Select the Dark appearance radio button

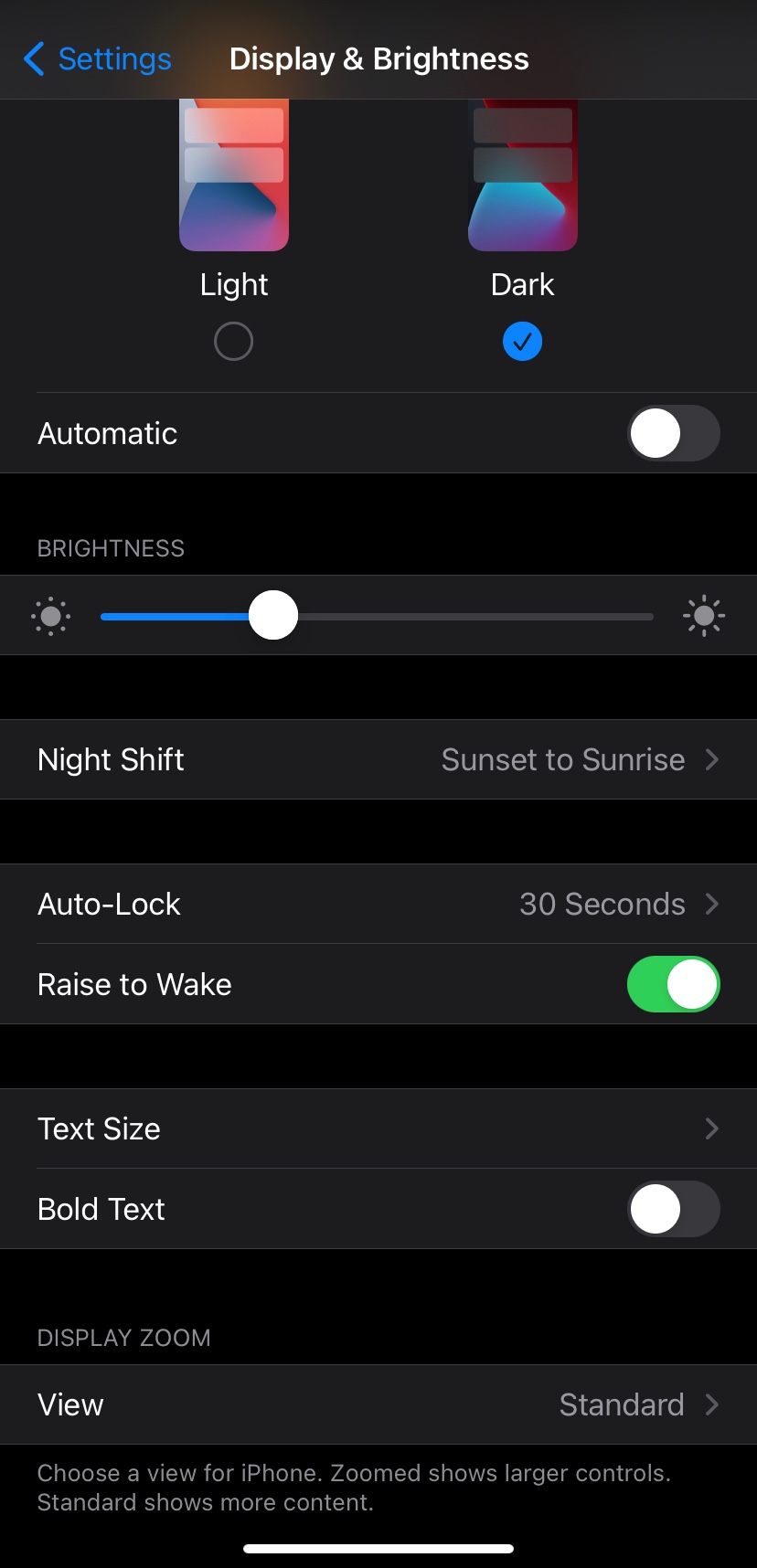[x=522, y=342]
